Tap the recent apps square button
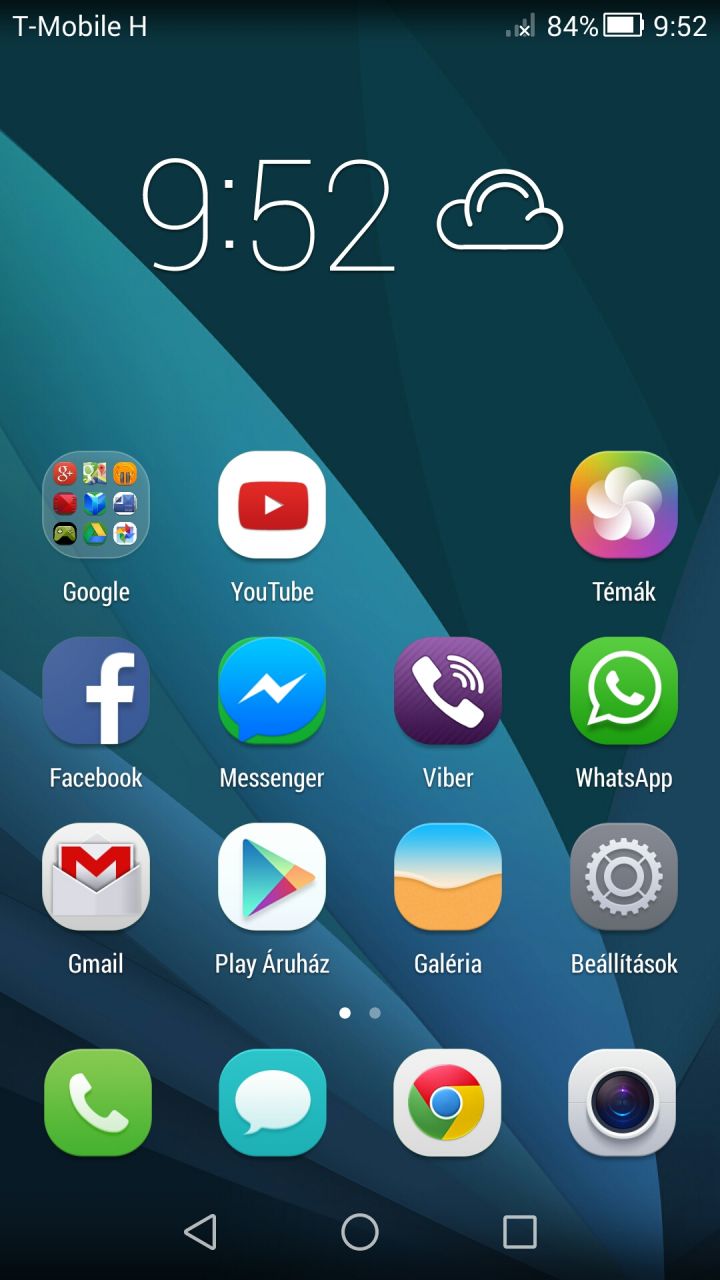Image resolution: width=720 pixels, height=1280 pixels. coord(519,1232)
